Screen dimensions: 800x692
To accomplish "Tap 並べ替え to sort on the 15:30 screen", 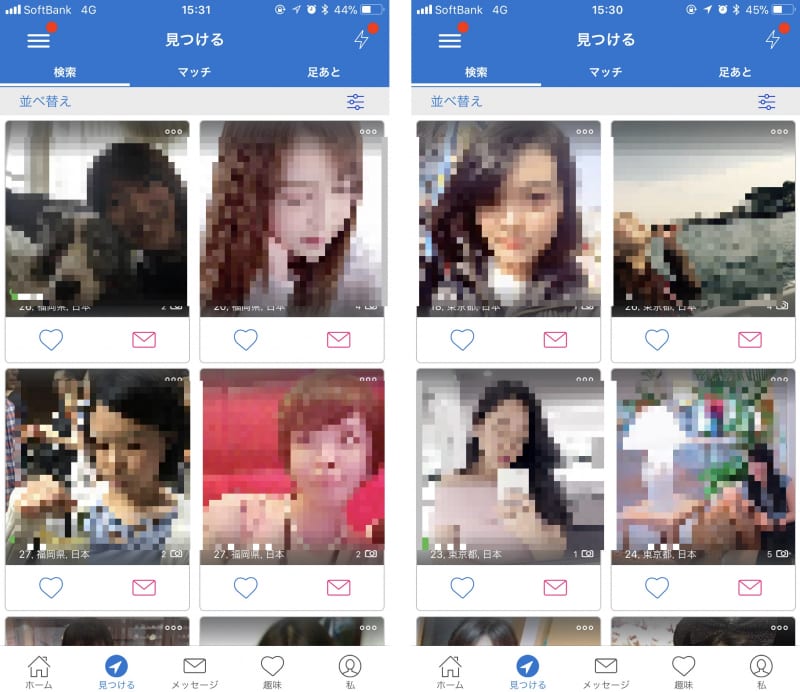I will pos(456,101).
